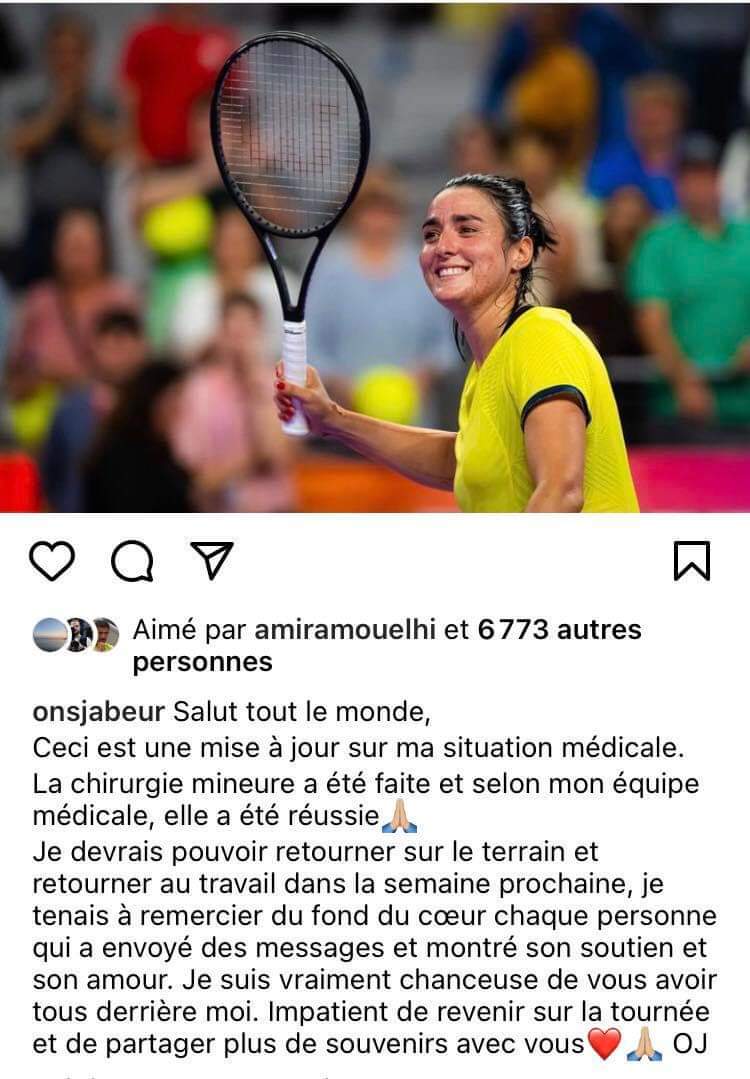The image size is (750, 1079).
Task: Open the onsjabeur profile from the caption
Action: pyautogui.click(x=99, y=712)
